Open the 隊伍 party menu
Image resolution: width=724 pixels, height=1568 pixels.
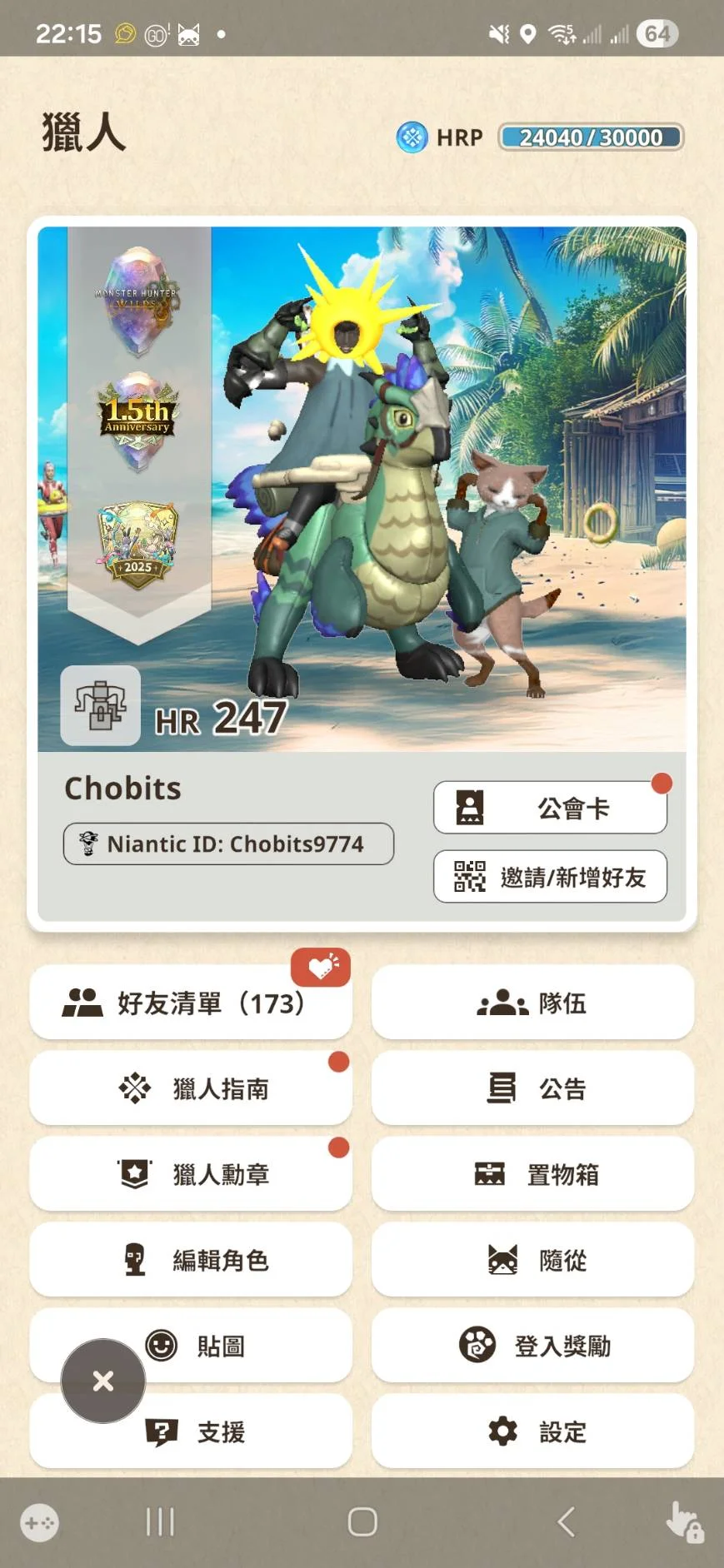pos(532,1003)
